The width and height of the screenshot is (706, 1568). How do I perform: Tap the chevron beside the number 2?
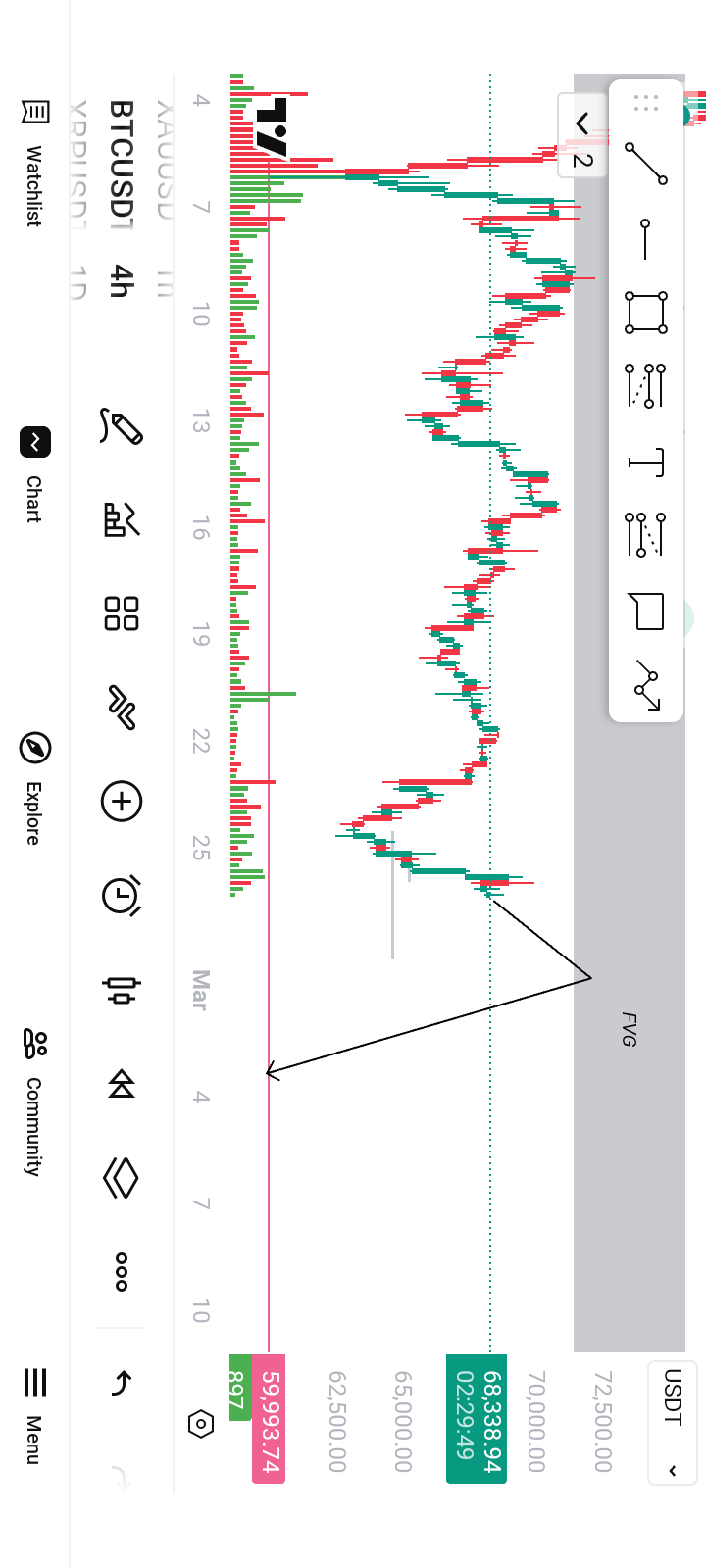coord(581,123)
